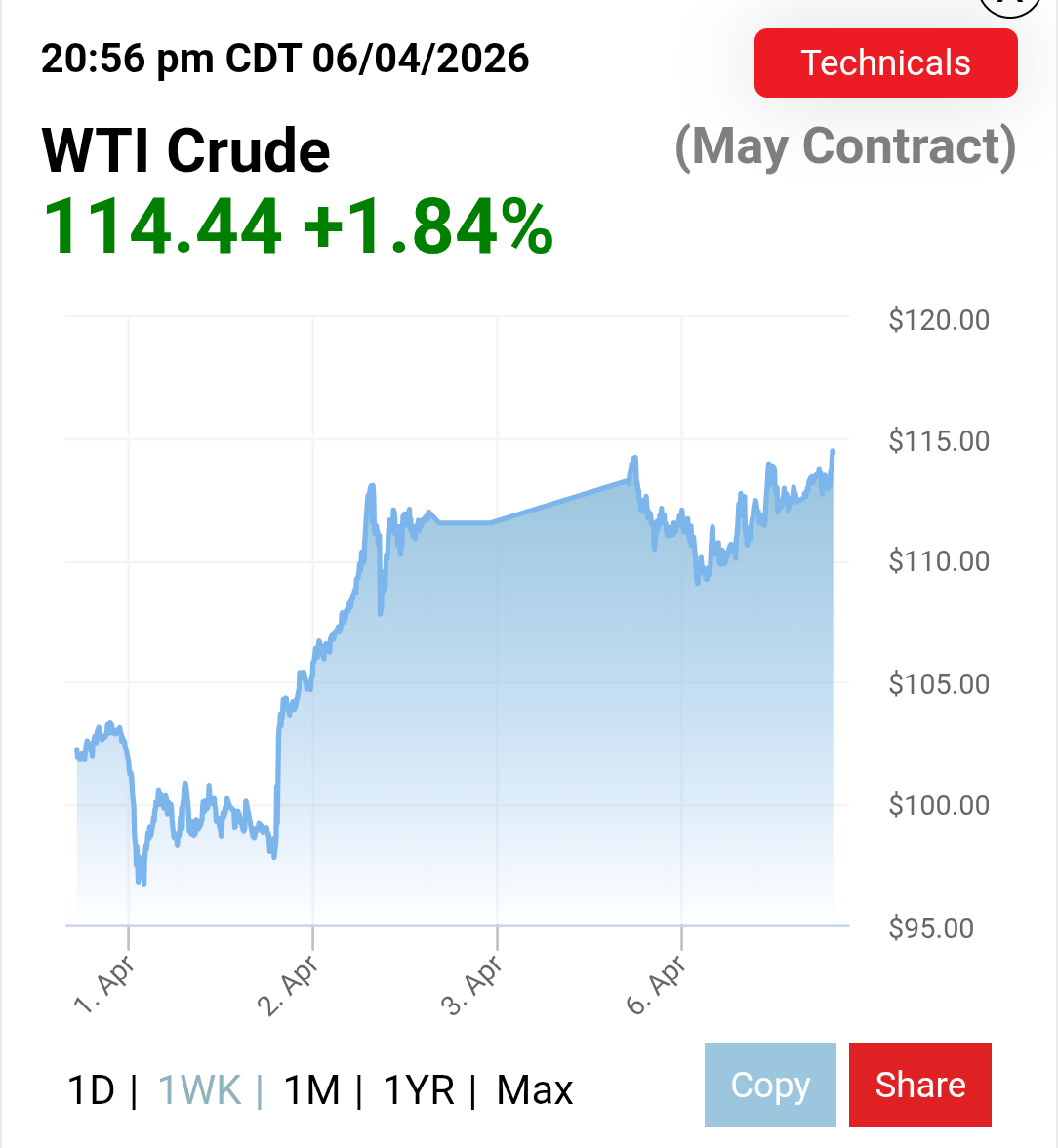Viewport: 1058px width, 1148px height.
Task: Show the 1M price chart
Action: click(311, 1089)
